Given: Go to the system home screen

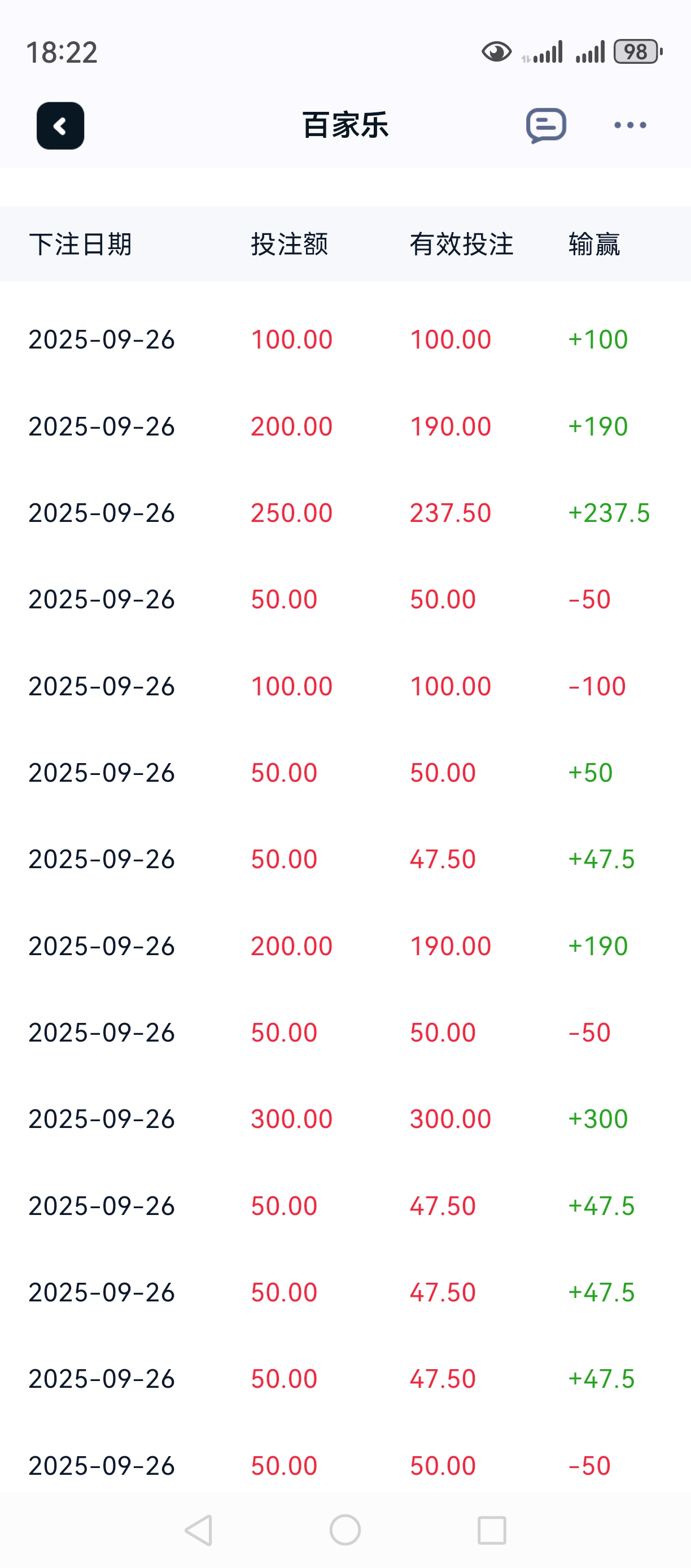Looking at the screenshot, I should pos(345,1530).
